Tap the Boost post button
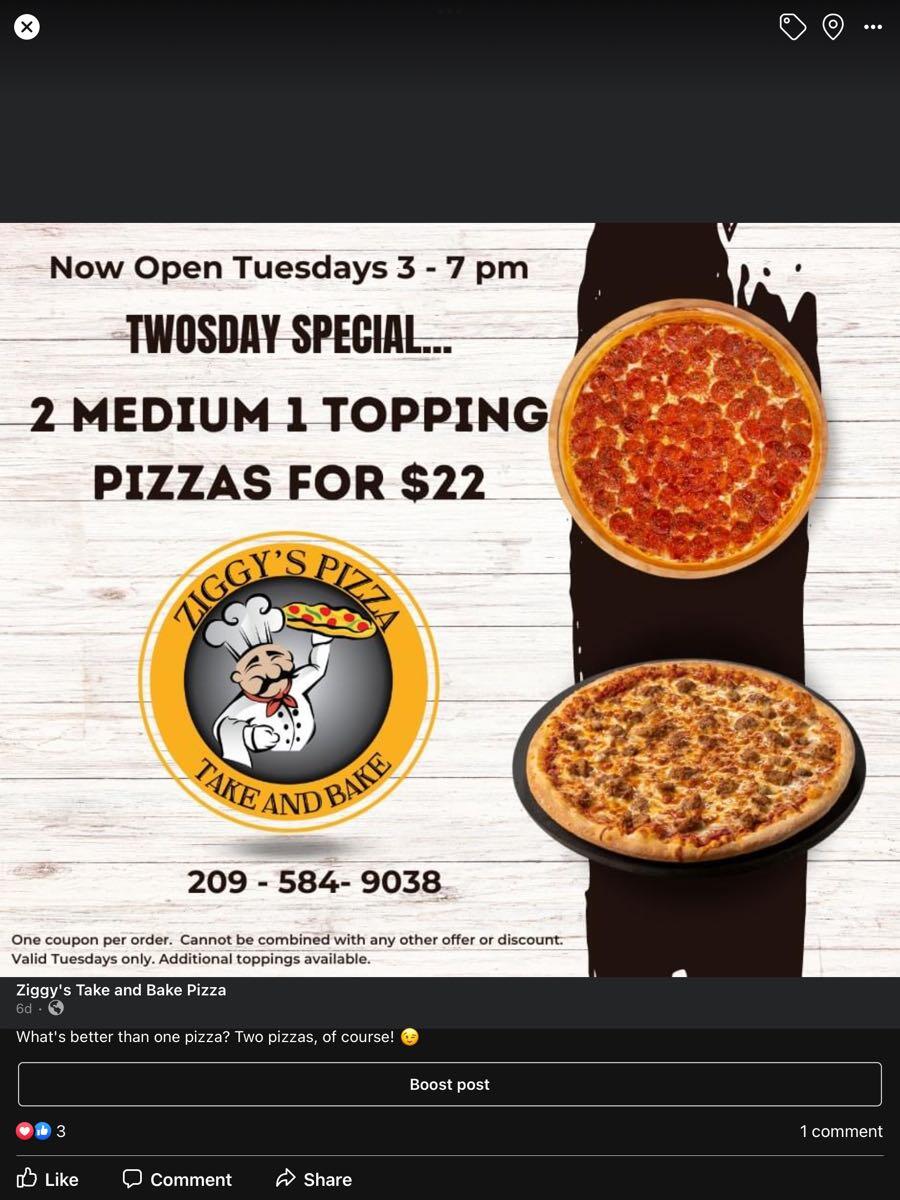Viewport: 900px width, 1200px height. 450,1084
